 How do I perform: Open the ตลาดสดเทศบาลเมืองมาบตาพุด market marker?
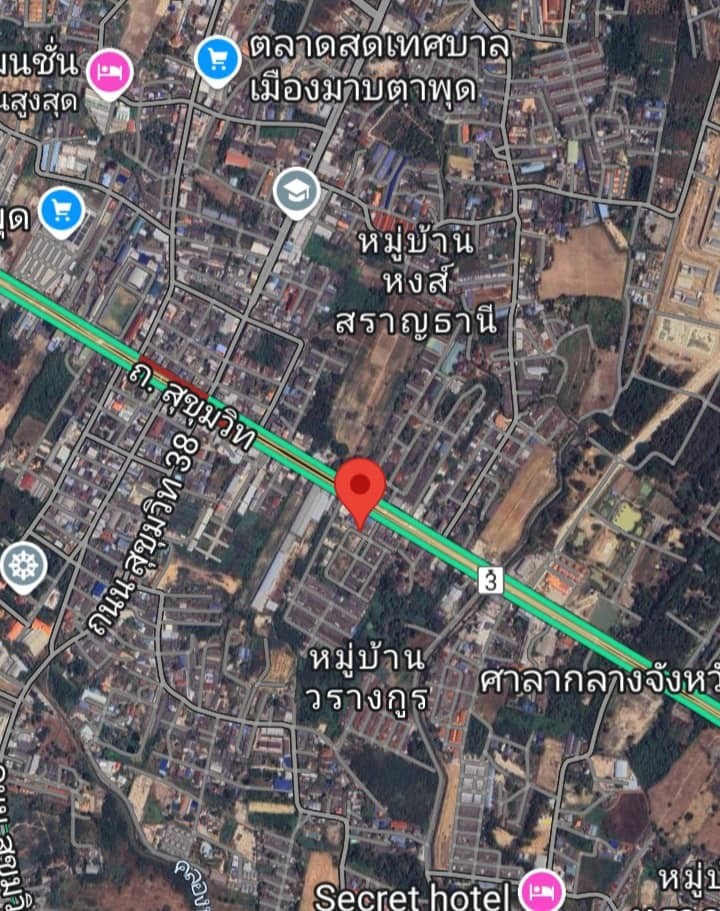(217, 60)
